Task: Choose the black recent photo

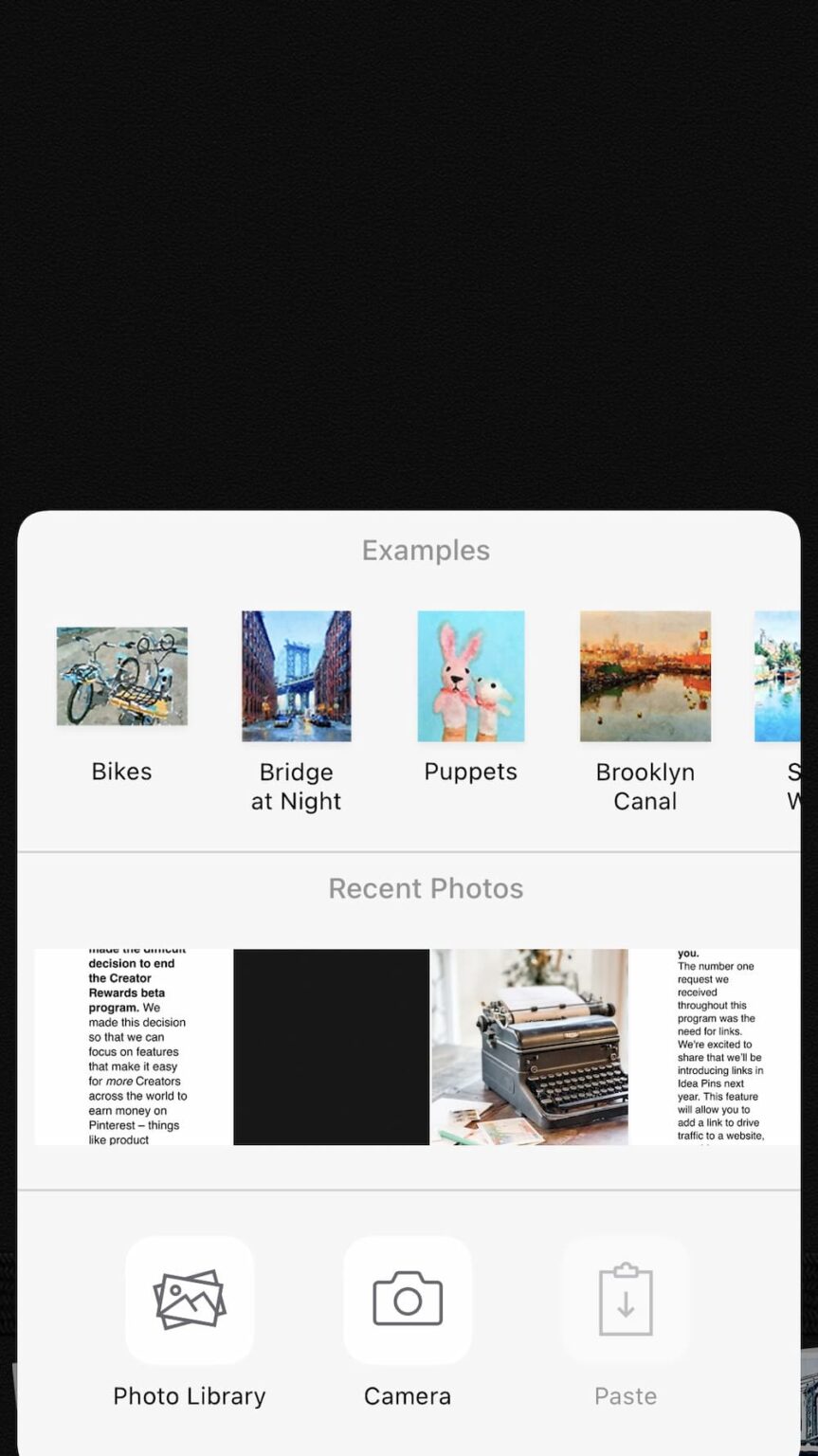Action: (x=331, y=1046)
